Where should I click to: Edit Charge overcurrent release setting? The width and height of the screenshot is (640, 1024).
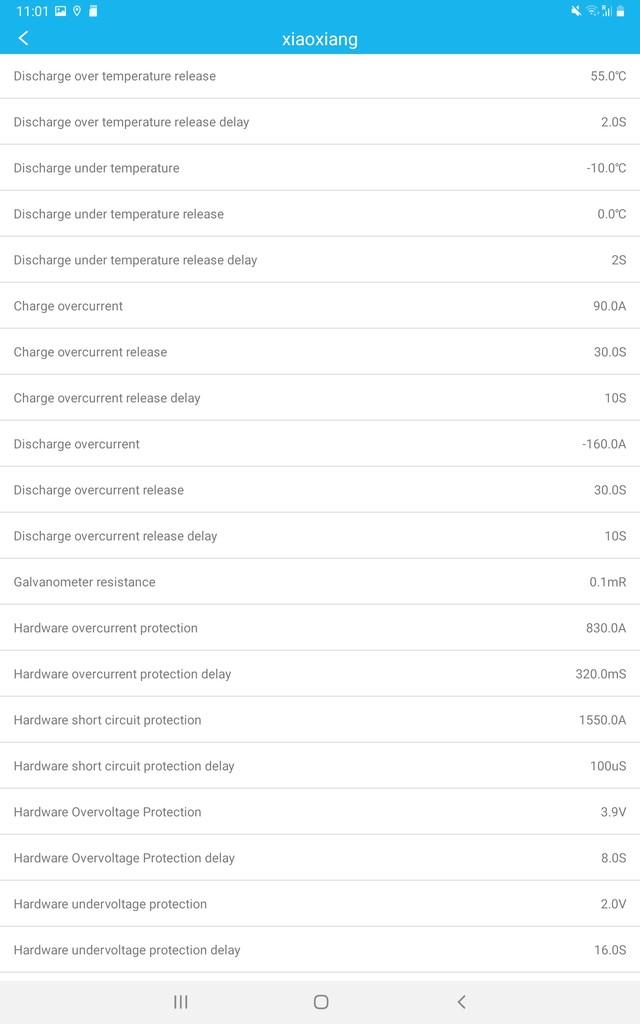[x=320, y=352]
